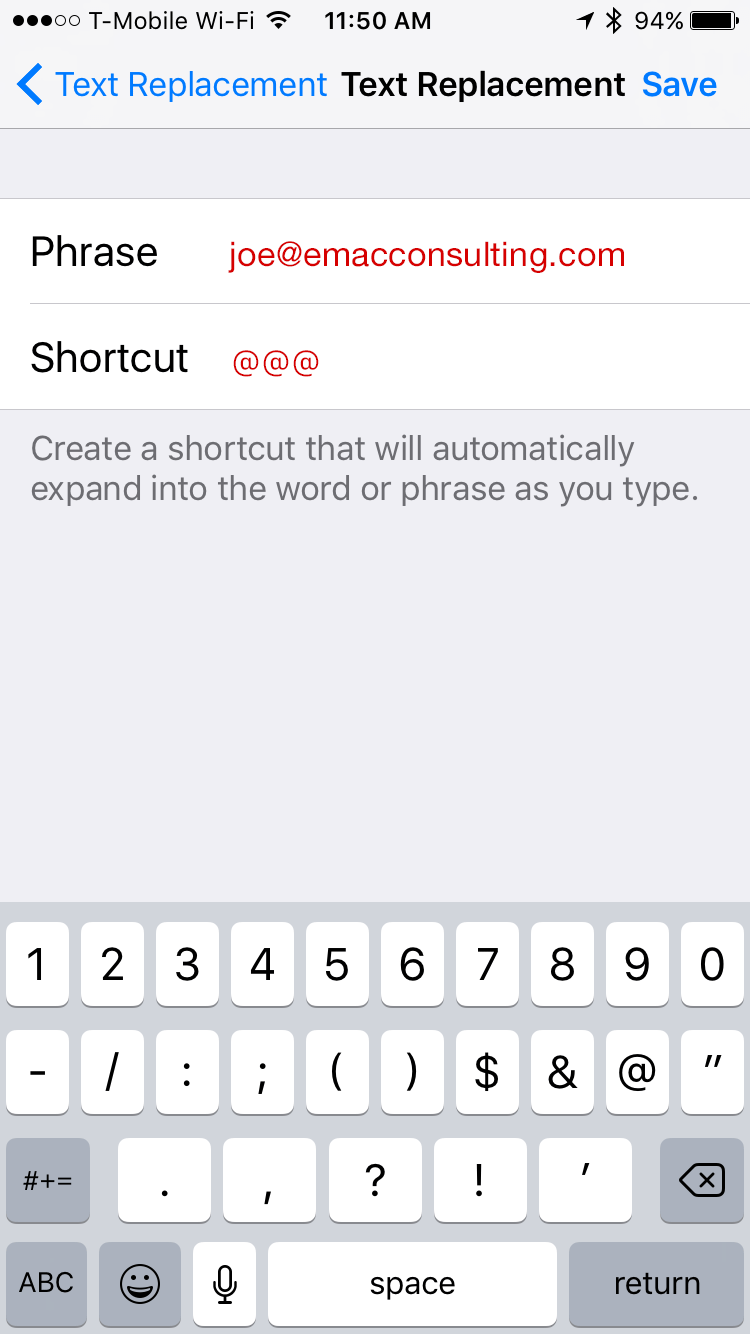Type the question mark key
The height and width of the screenshot is (1334, 750).
pos(375,1181)
